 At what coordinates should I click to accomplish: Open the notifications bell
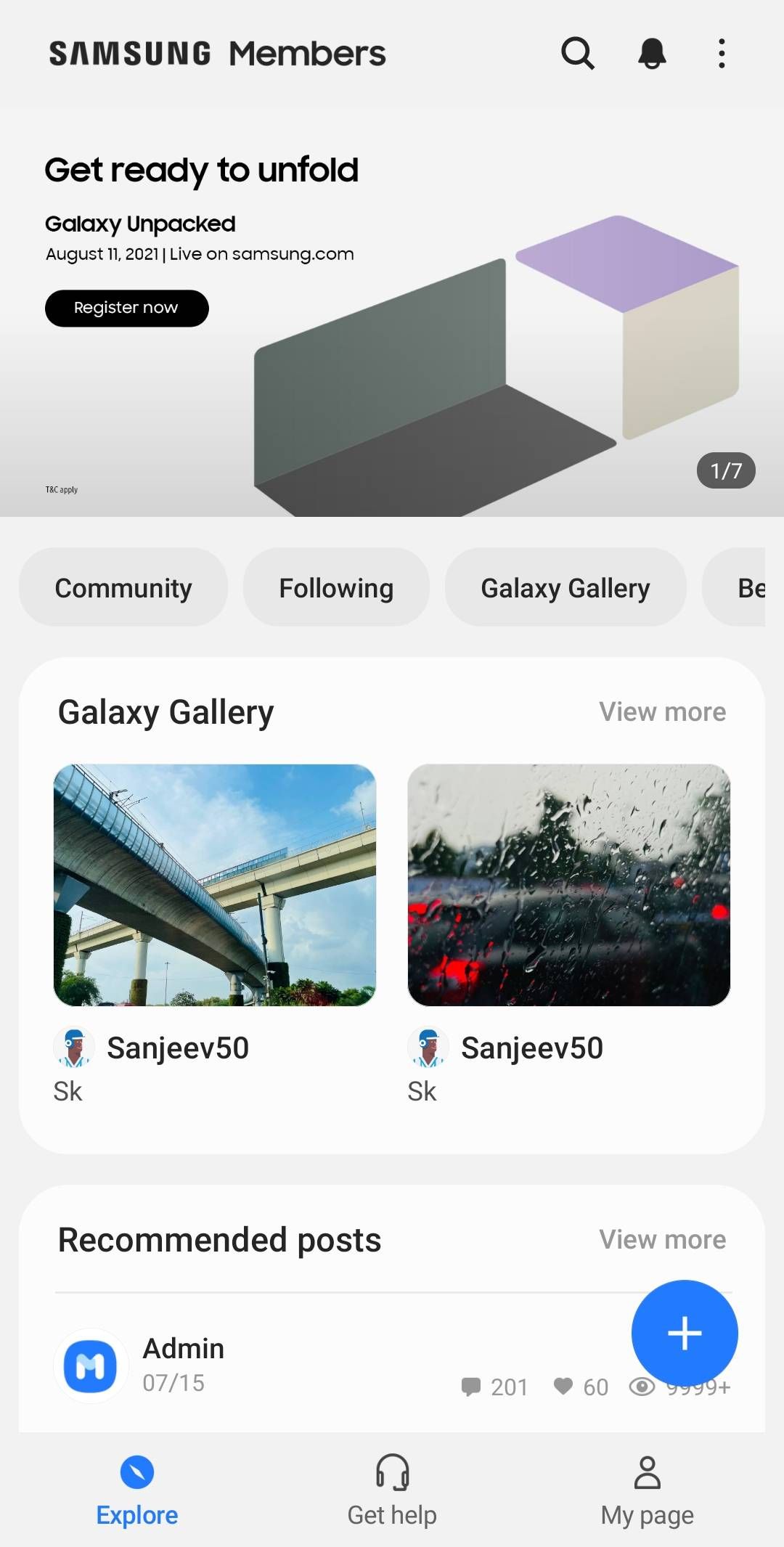(x=651, y=53)
